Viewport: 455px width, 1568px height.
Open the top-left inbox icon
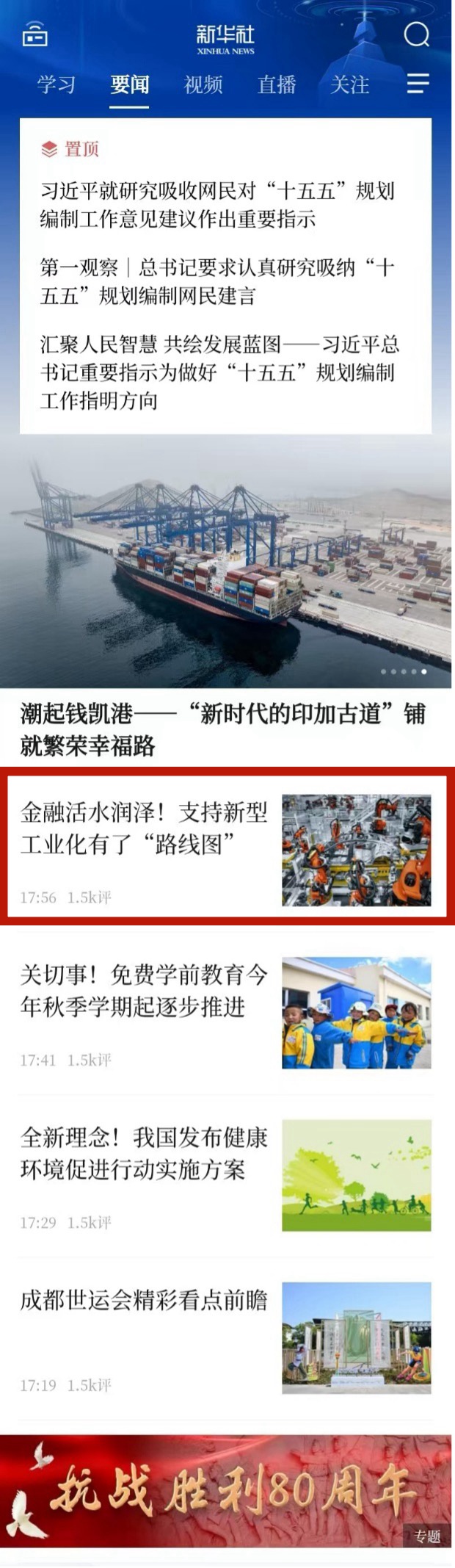35,35
